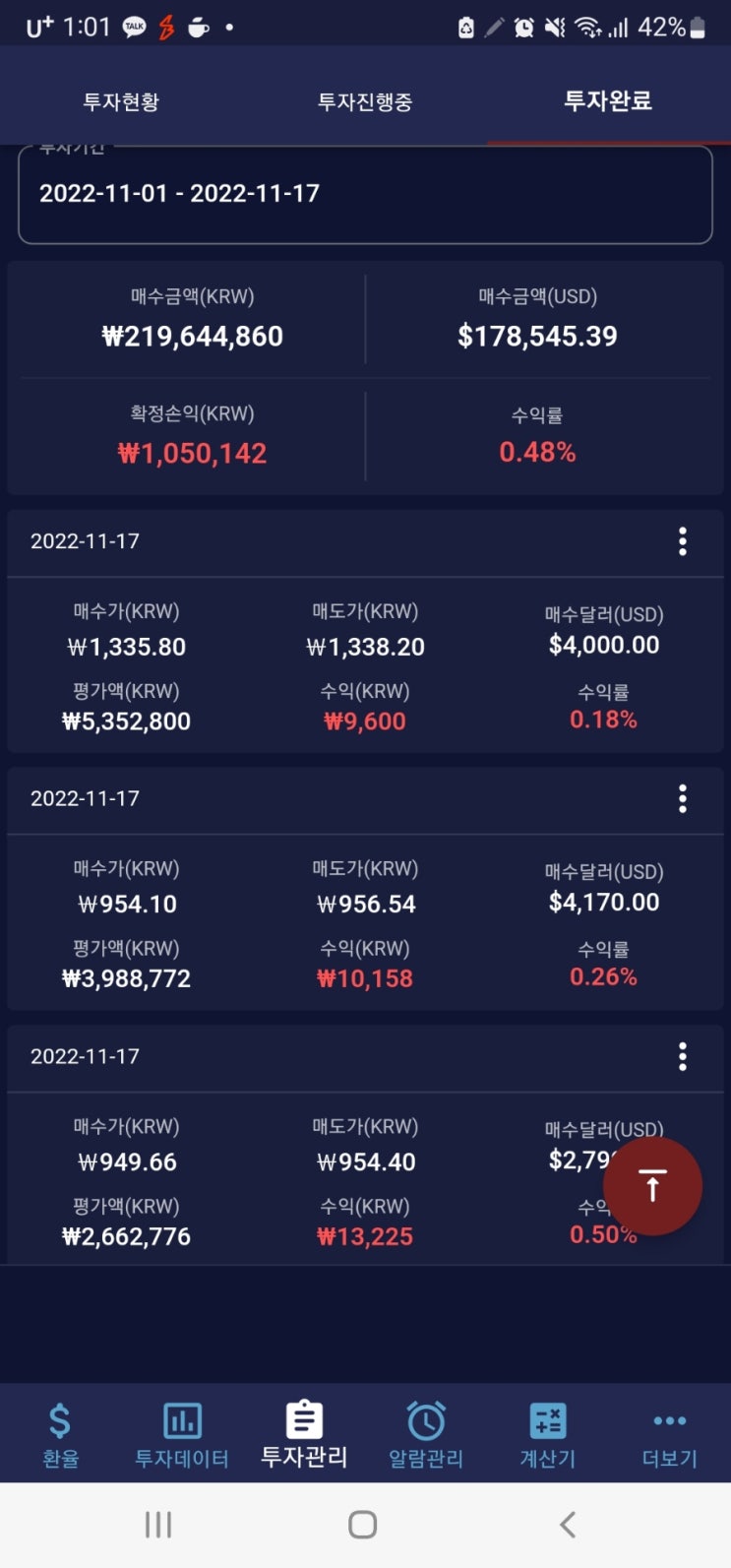Open overflow menu for the ₩1,335.80 trade

coord(683,541)
